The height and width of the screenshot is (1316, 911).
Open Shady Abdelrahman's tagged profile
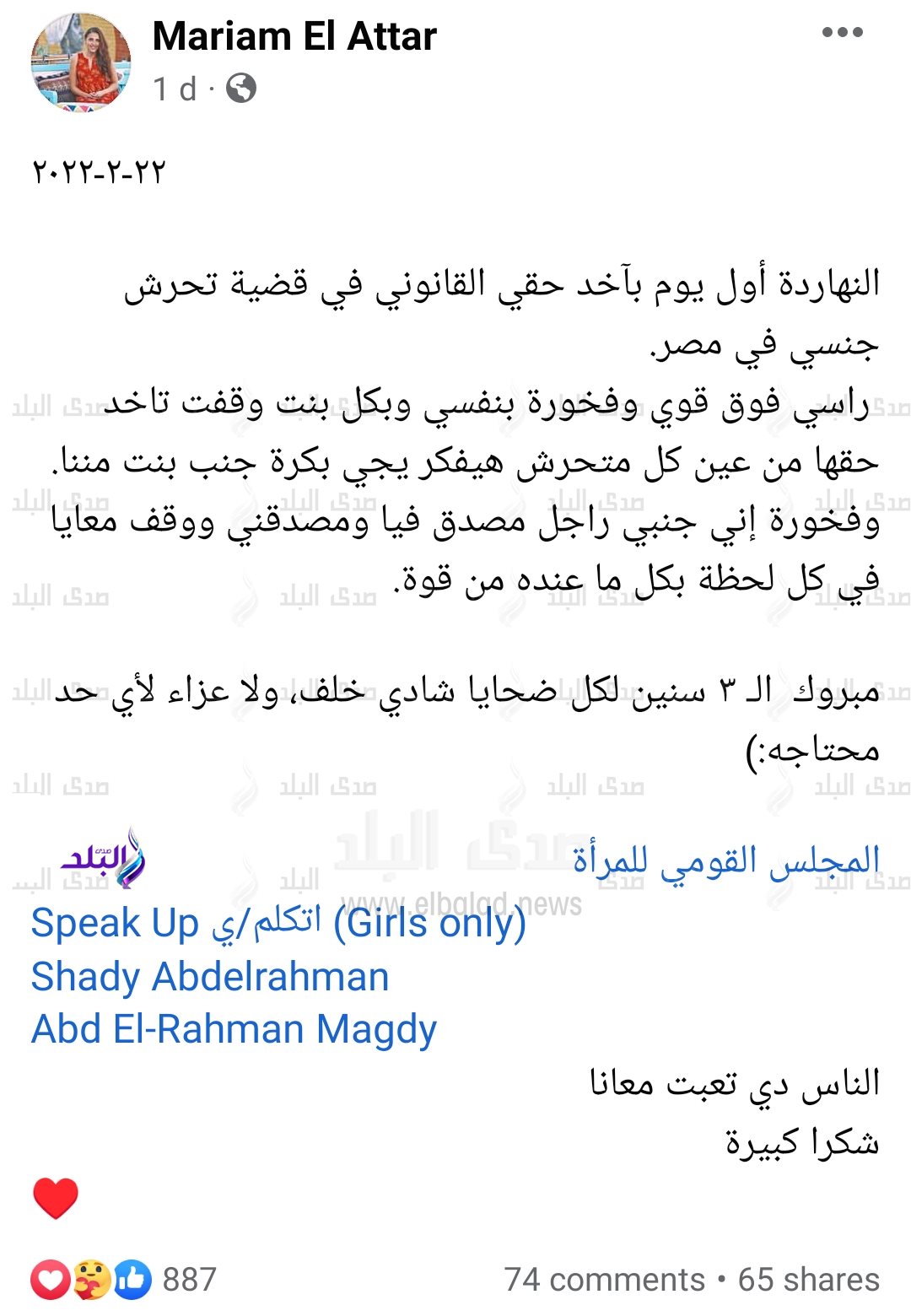point(209,979)
